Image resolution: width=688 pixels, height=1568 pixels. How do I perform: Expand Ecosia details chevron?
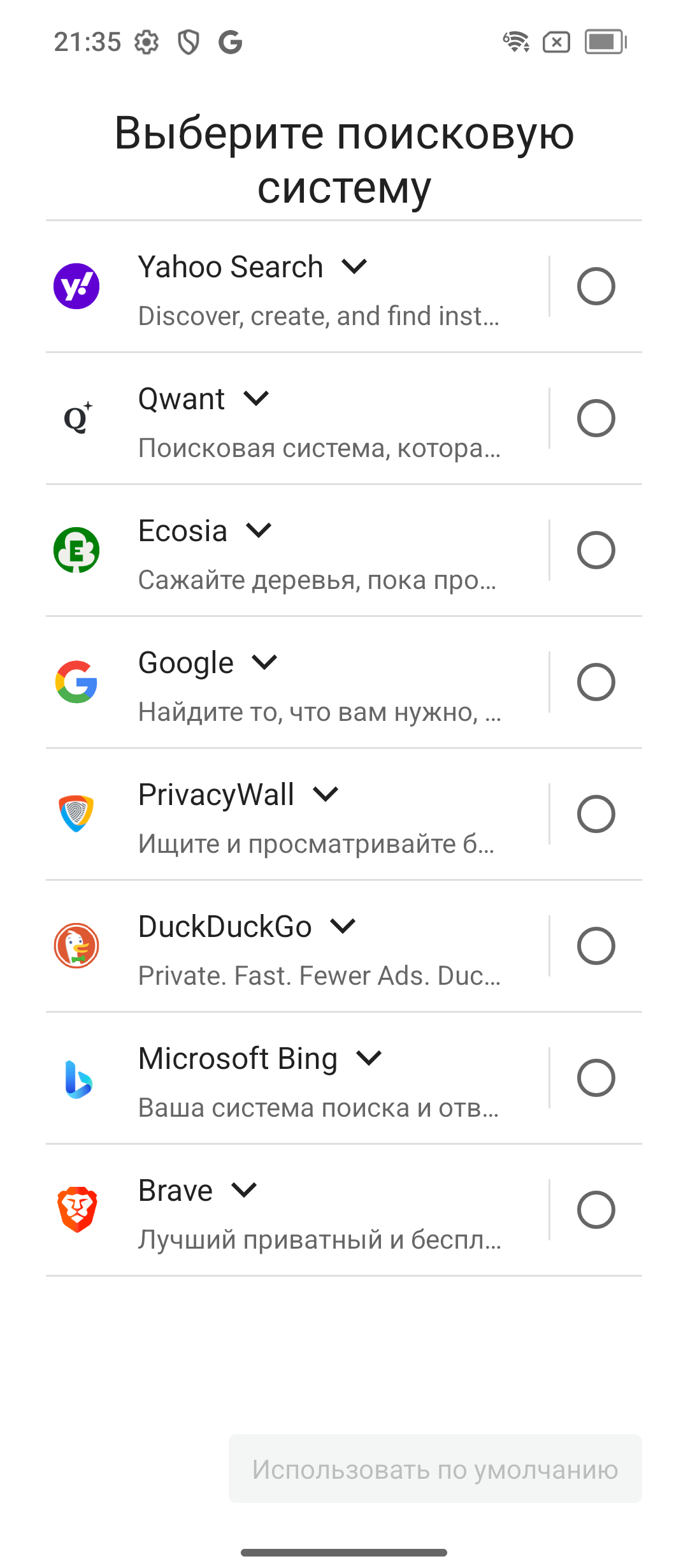tap(259, 530)
